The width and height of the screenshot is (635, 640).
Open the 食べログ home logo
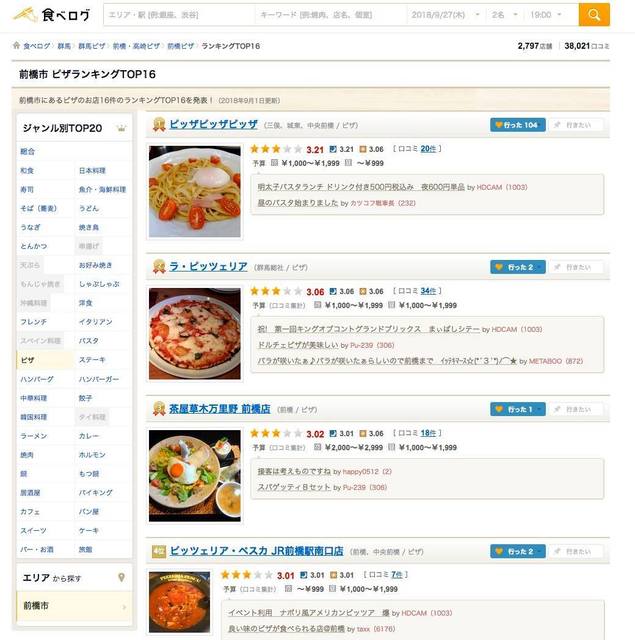pos(54,15)
